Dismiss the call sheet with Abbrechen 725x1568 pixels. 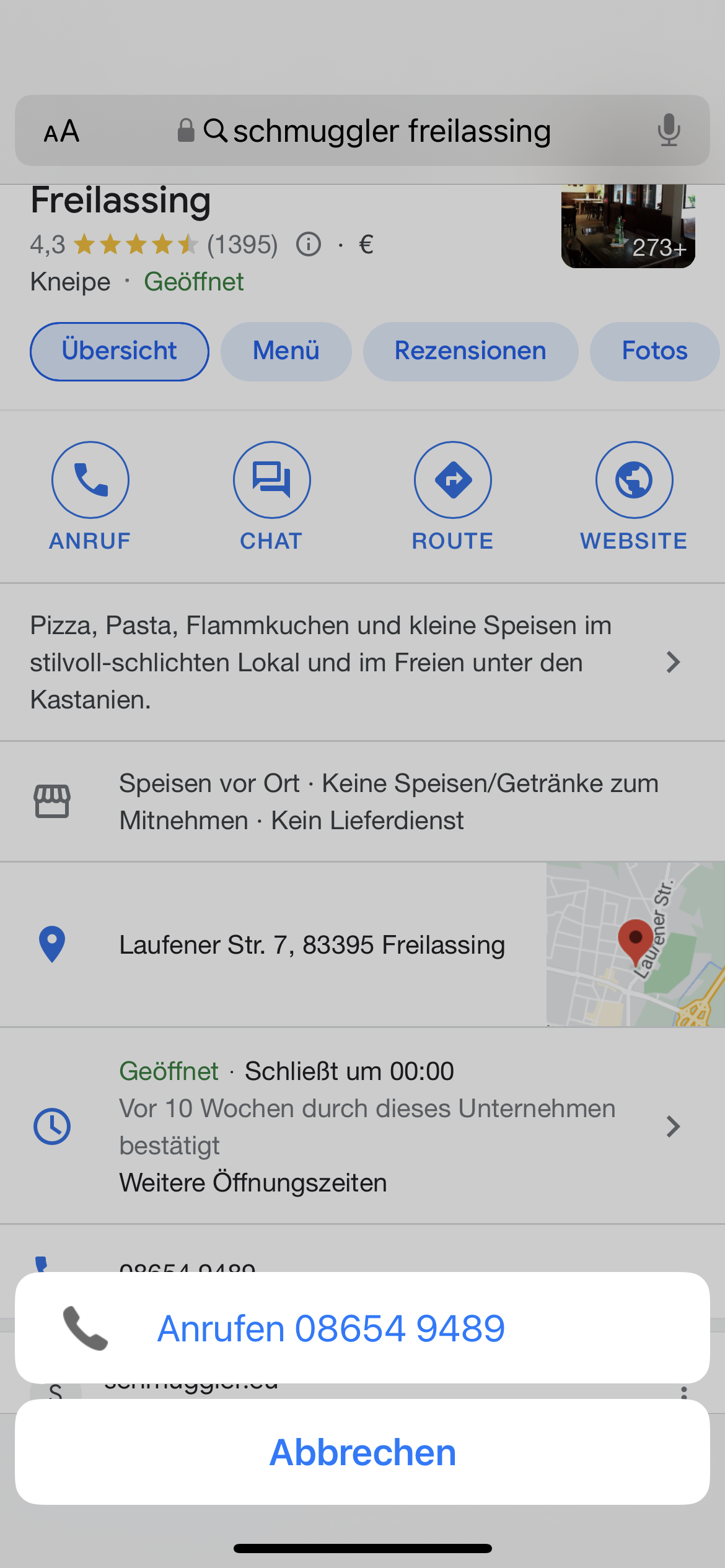pyautogui.click(x=362, y=1452)
